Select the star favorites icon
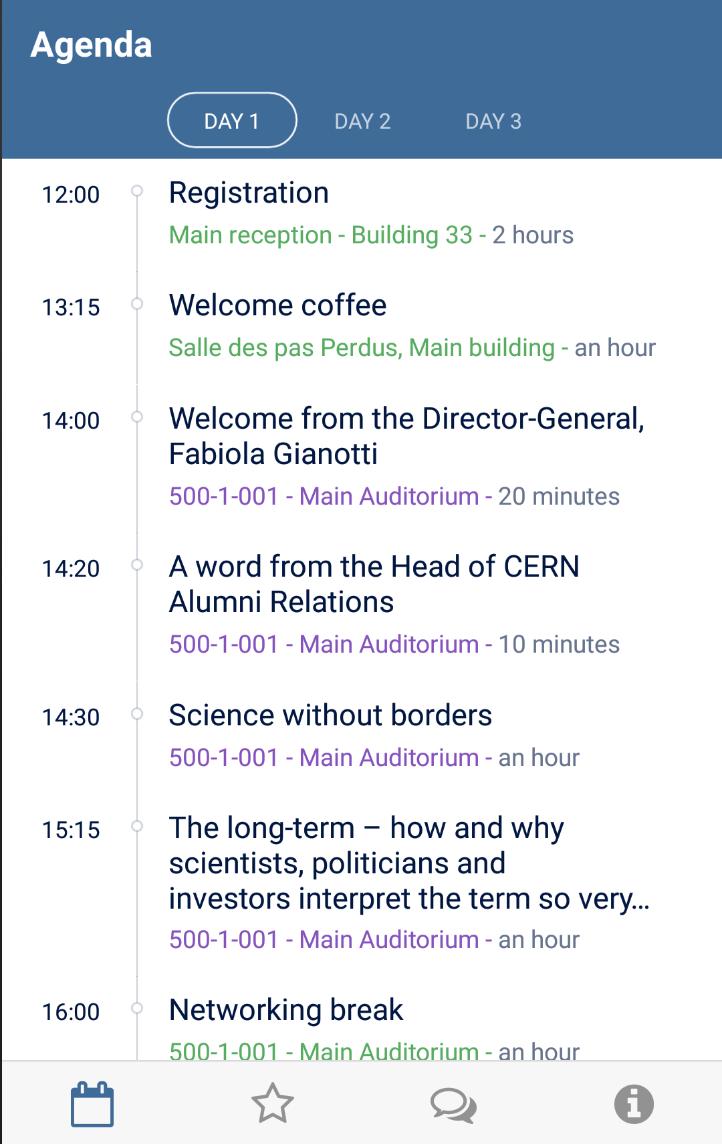The width and height of the screenshot is (722, 1144). pyautogui.click(x=271, y=1104)
